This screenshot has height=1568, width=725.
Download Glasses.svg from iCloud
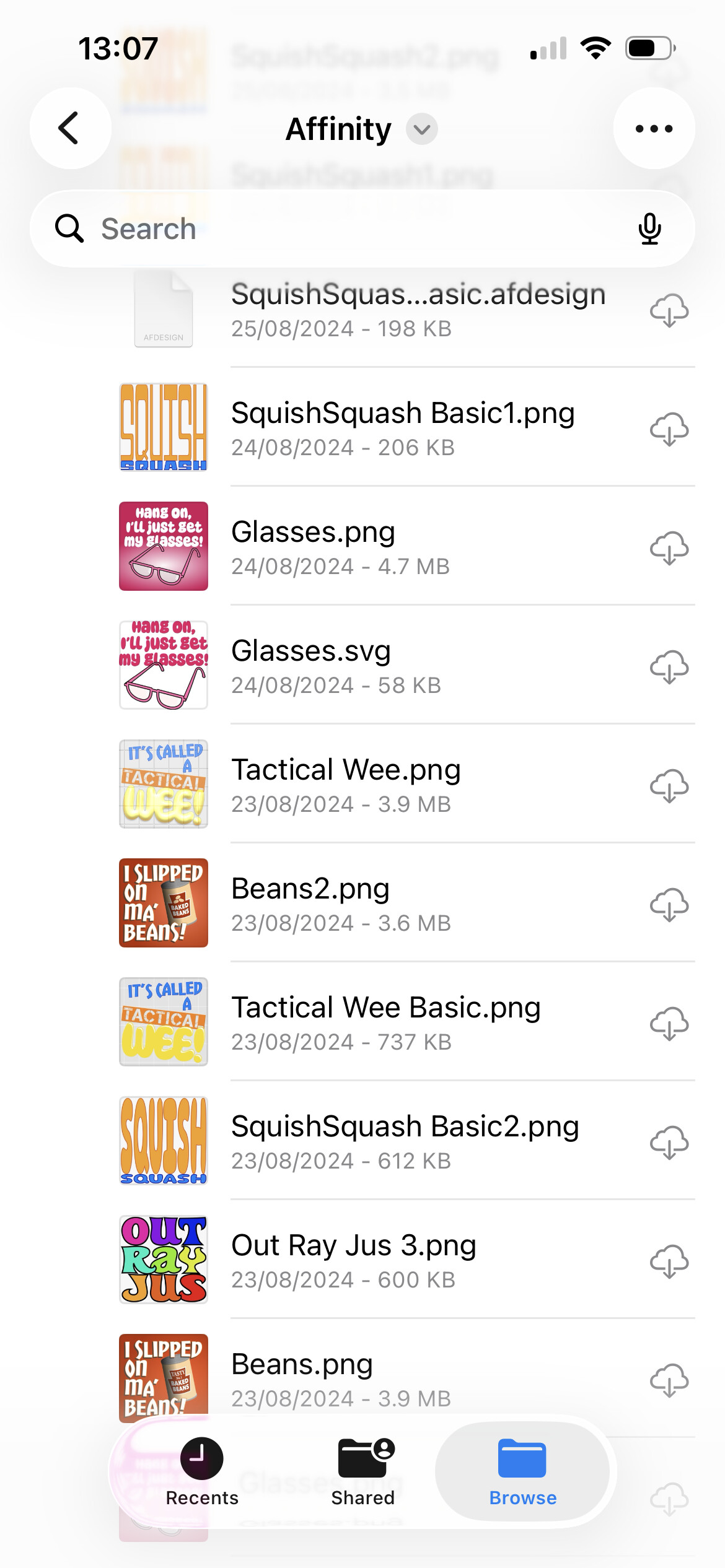pyautogui.click(x=669, y=666)
